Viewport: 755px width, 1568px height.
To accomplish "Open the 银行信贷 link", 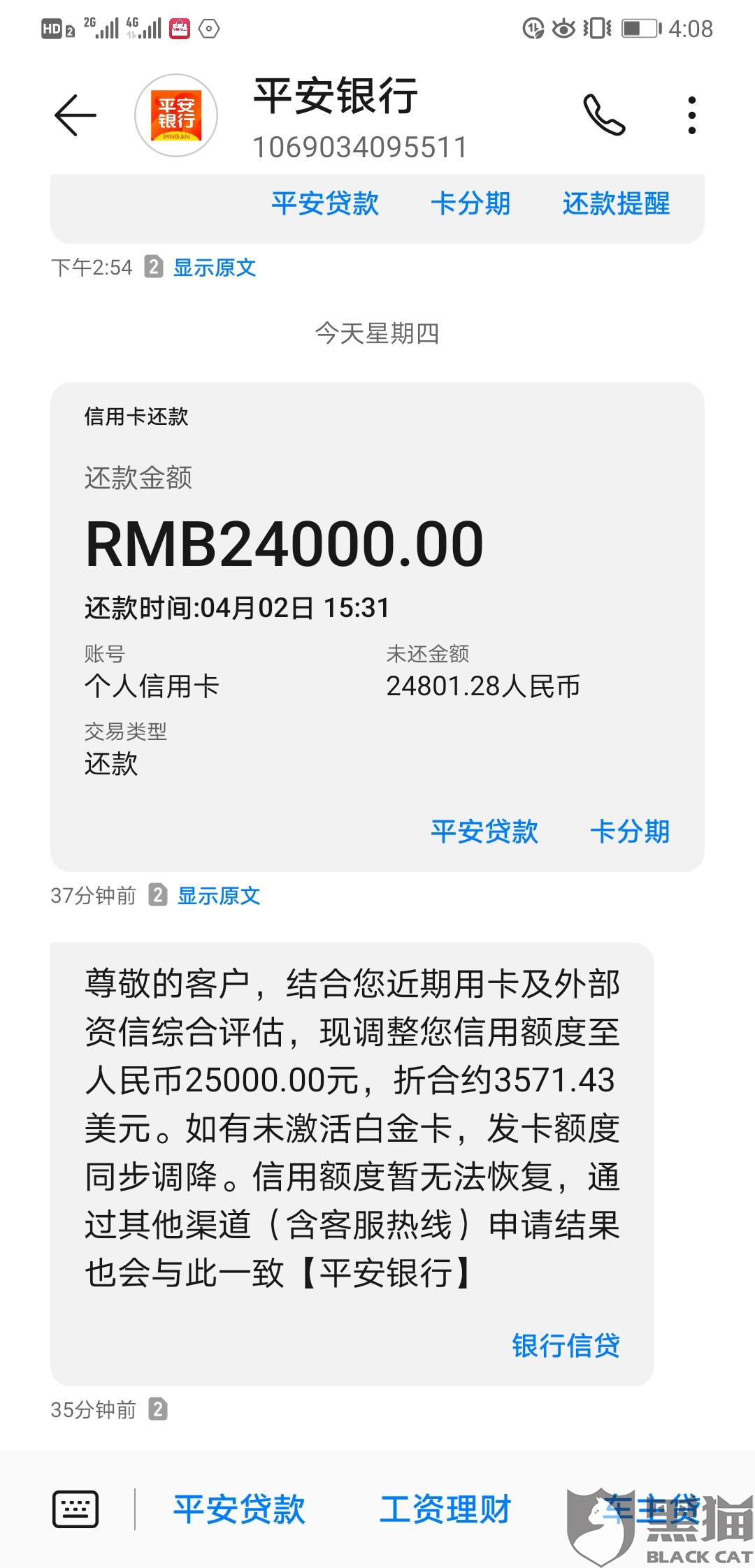I will (x=566, y=1346).
